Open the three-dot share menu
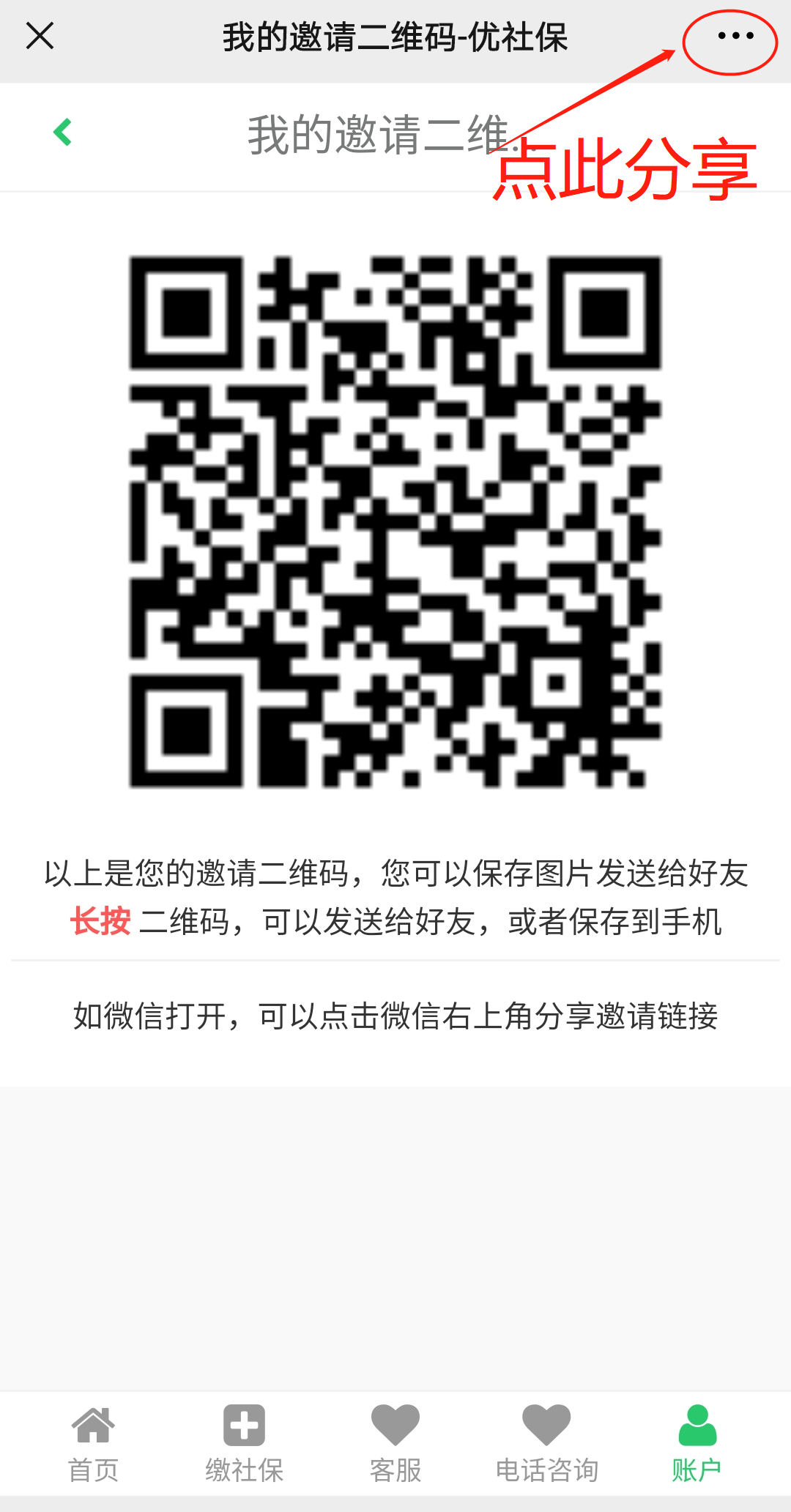 735,35
